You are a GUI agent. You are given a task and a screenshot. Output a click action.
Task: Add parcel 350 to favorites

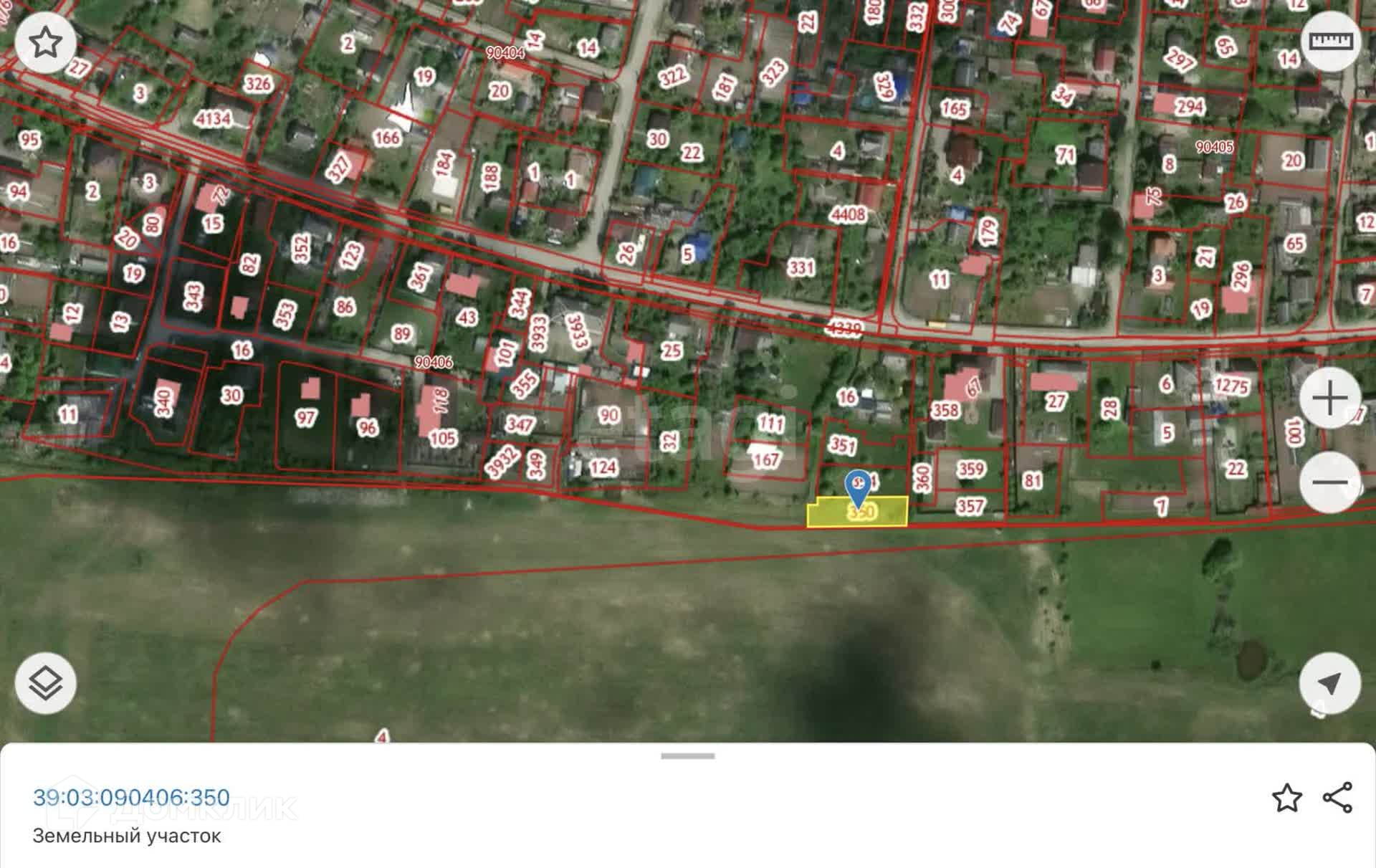pos(1286,798)
